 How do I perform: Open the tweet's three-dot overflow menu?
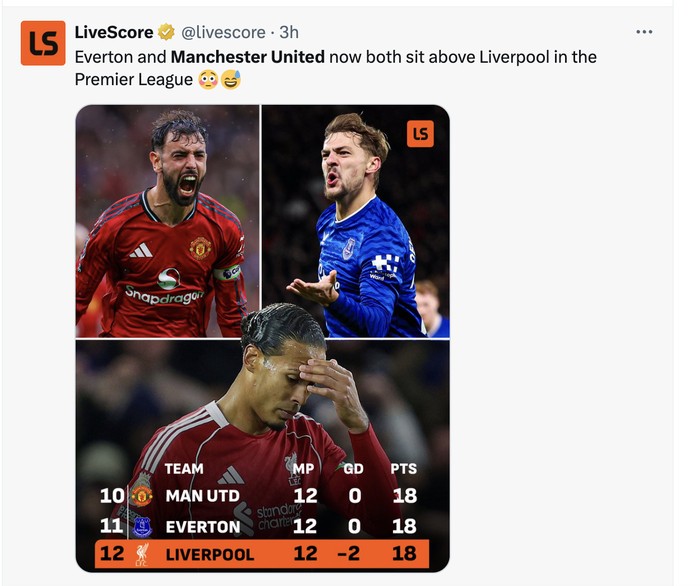(x=644, y=32)
